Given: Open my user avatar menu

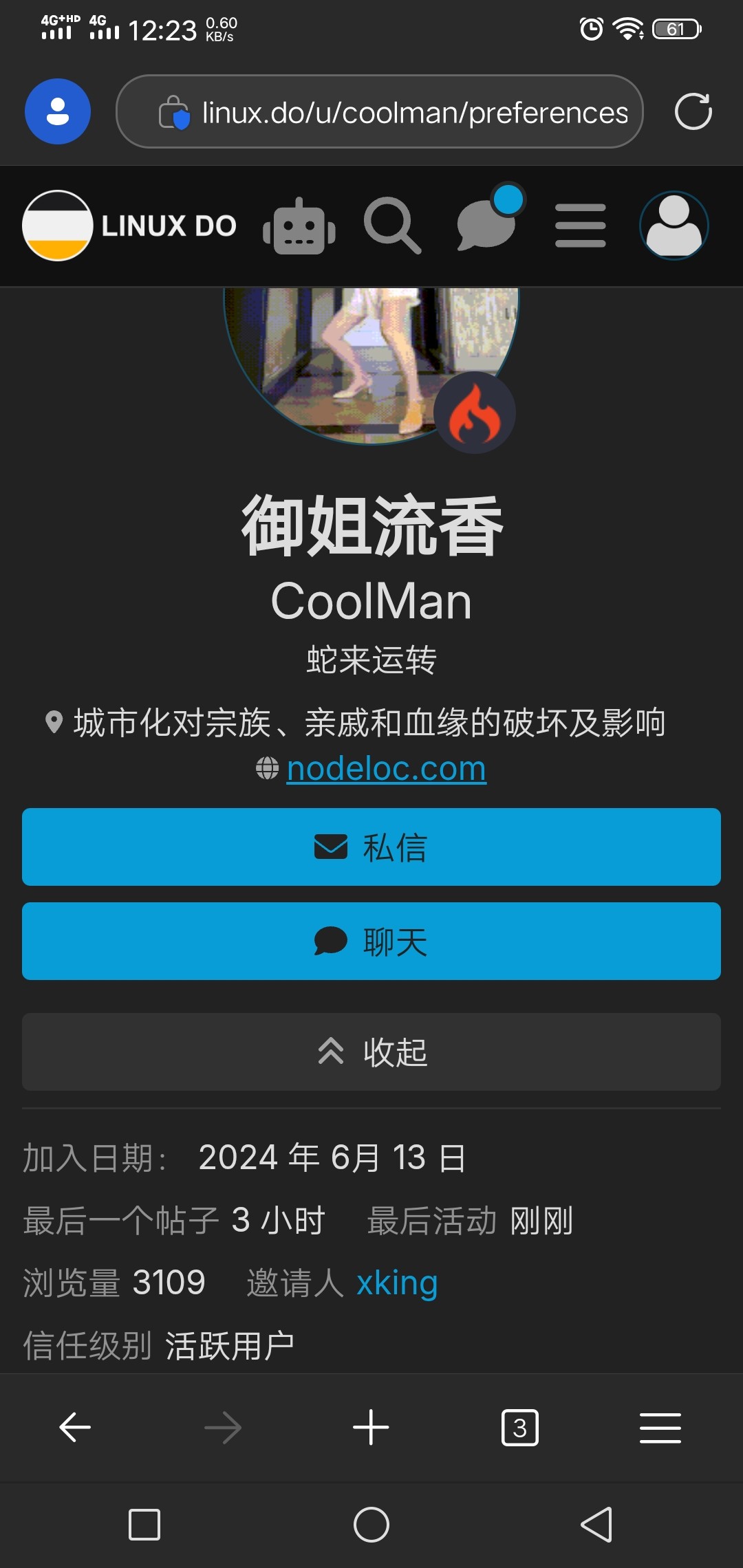Looking at the screenshot, I should [x=674, y=226].
